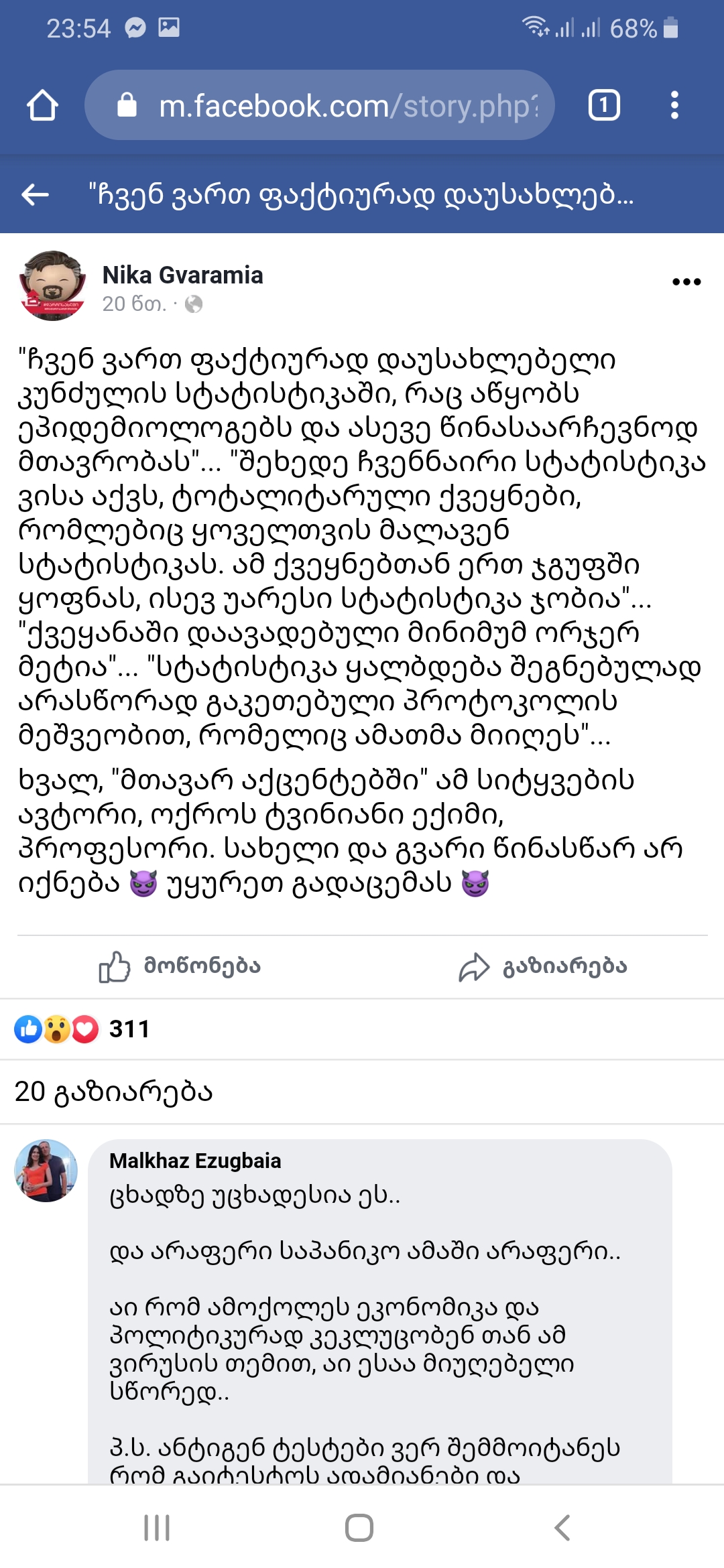This screenshot has width=724, height=1568.
Task: Go to the browser home page
Action: coord(42,106)
